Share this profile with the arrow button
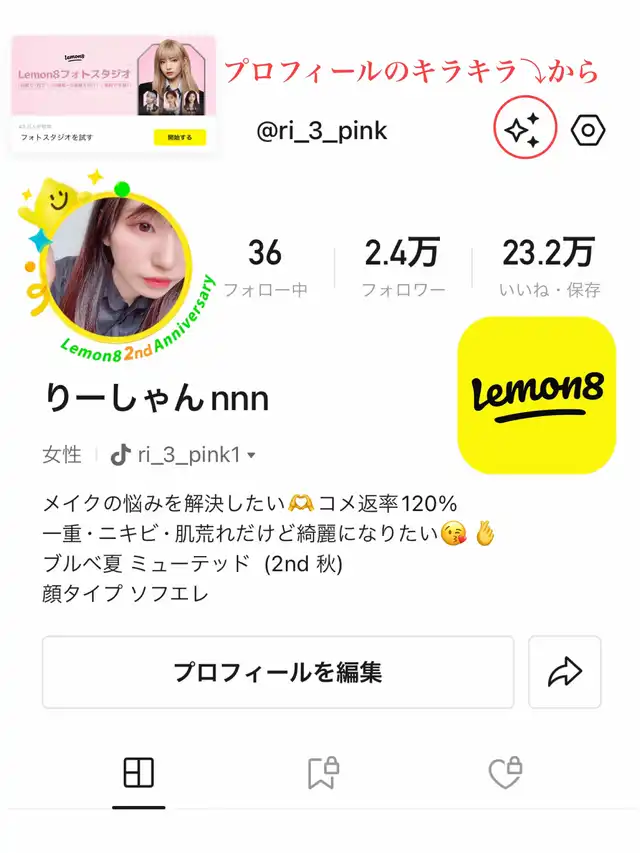This screenshot has height=853, width=640. click(565, 672)
